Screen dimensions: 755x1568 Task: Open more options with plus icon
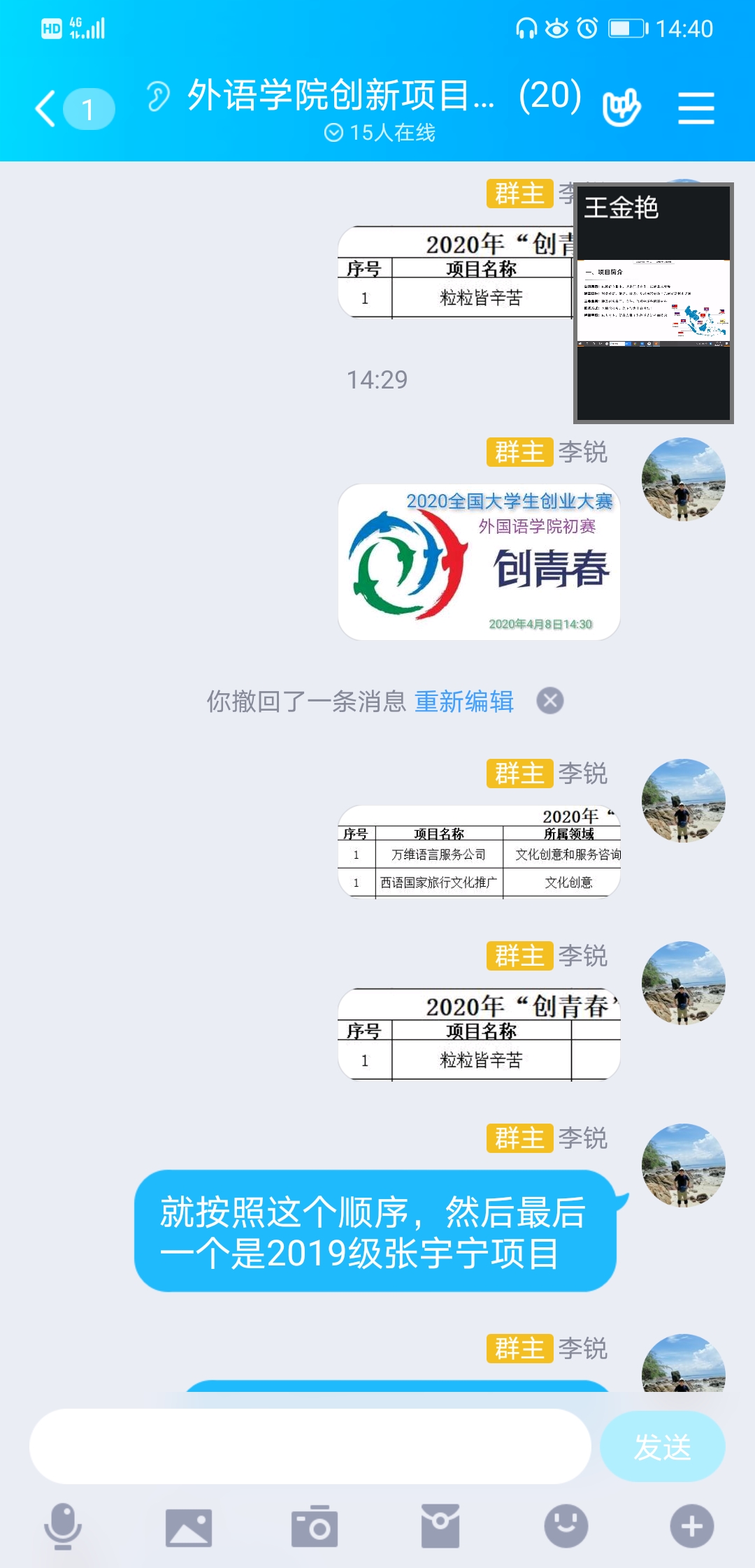point(692,1526)
